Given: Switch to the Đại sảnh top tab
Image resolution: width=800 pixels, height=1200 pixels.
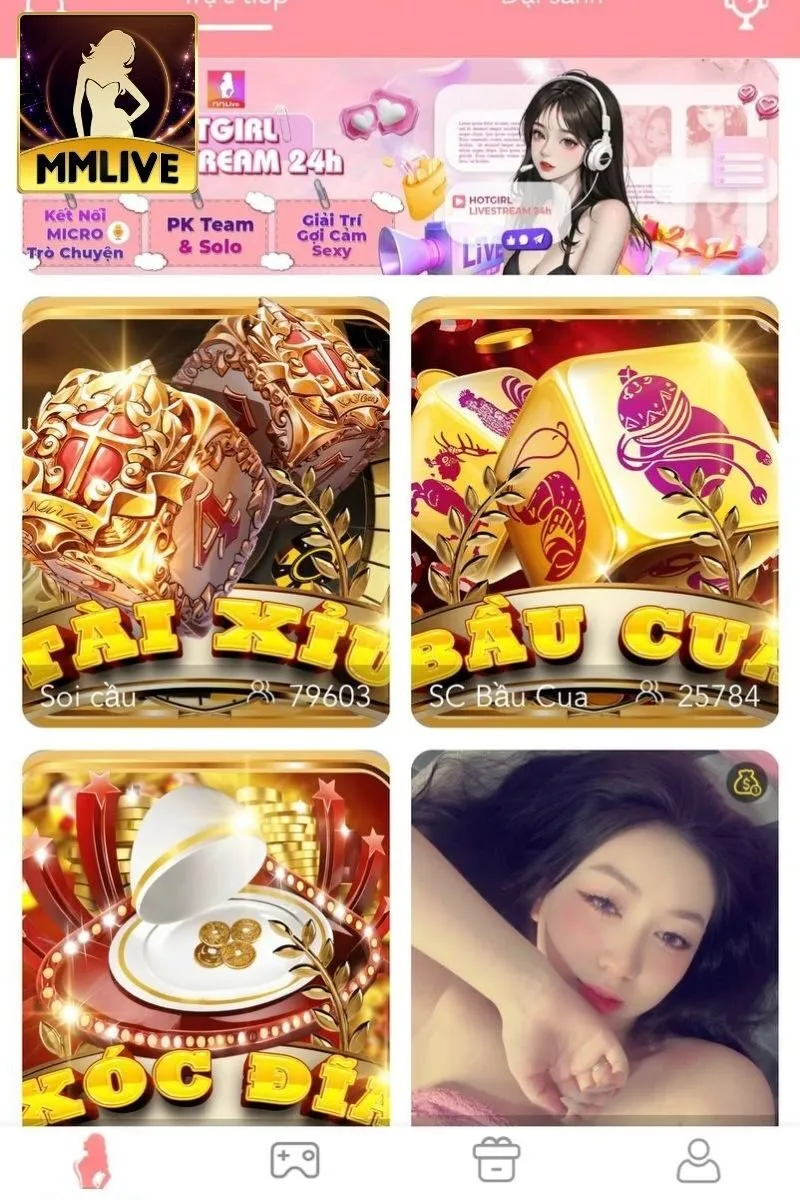Looking at the screenshot, I should click(552, 3).
